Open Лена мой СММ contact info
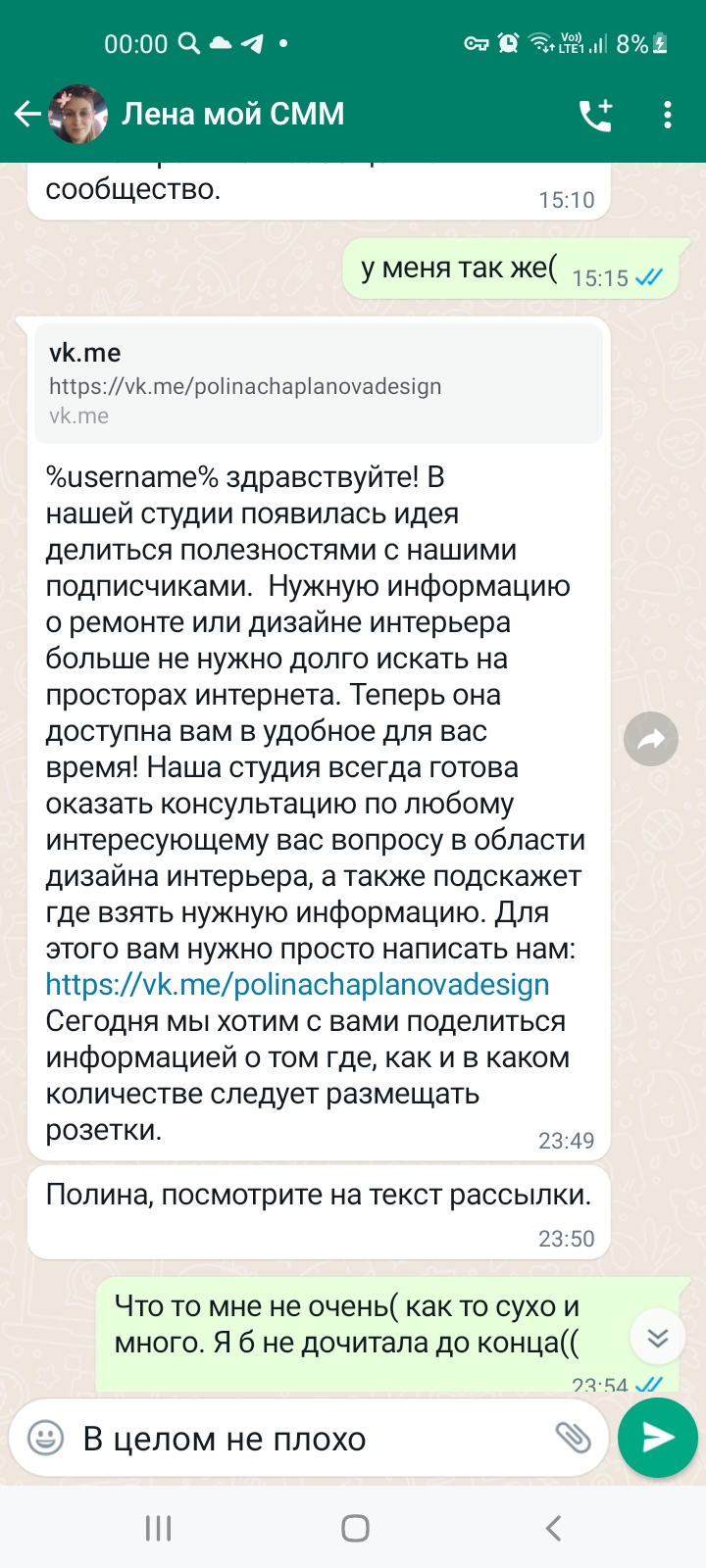 pyautogui.click(x=232, y=115)
